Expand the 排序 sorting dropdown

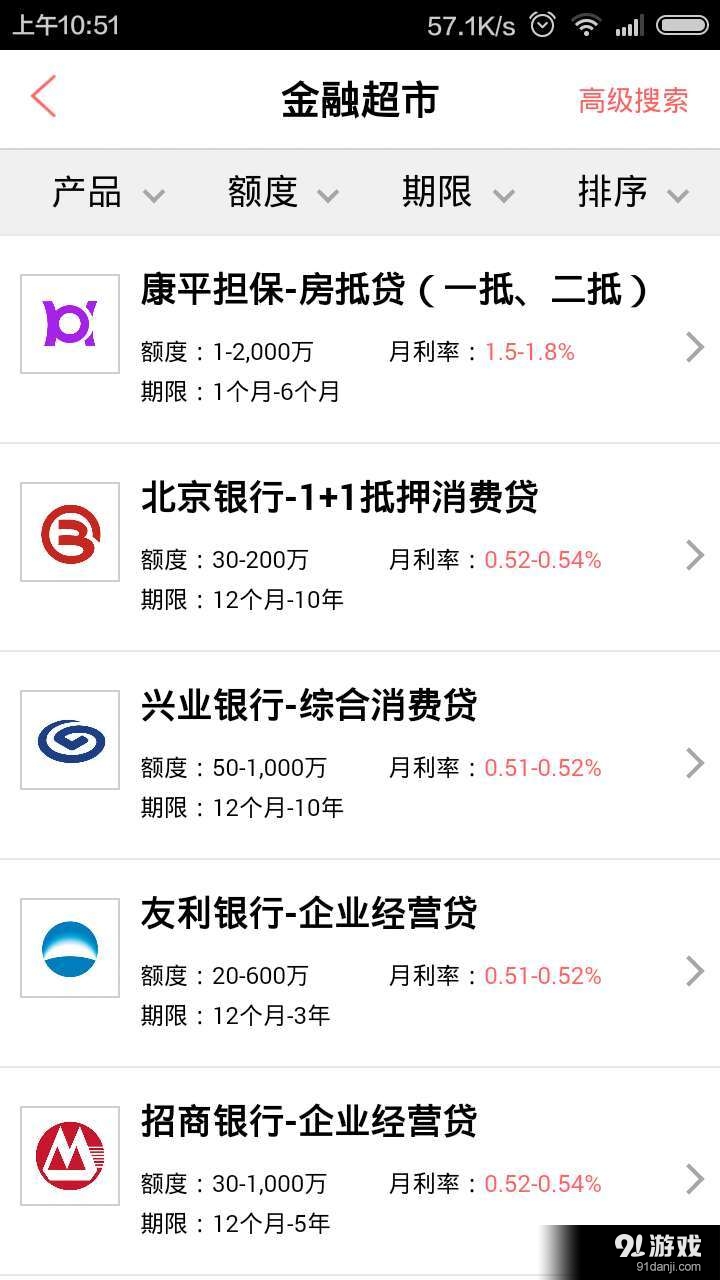pyautogui.click(x=630, y=192)
